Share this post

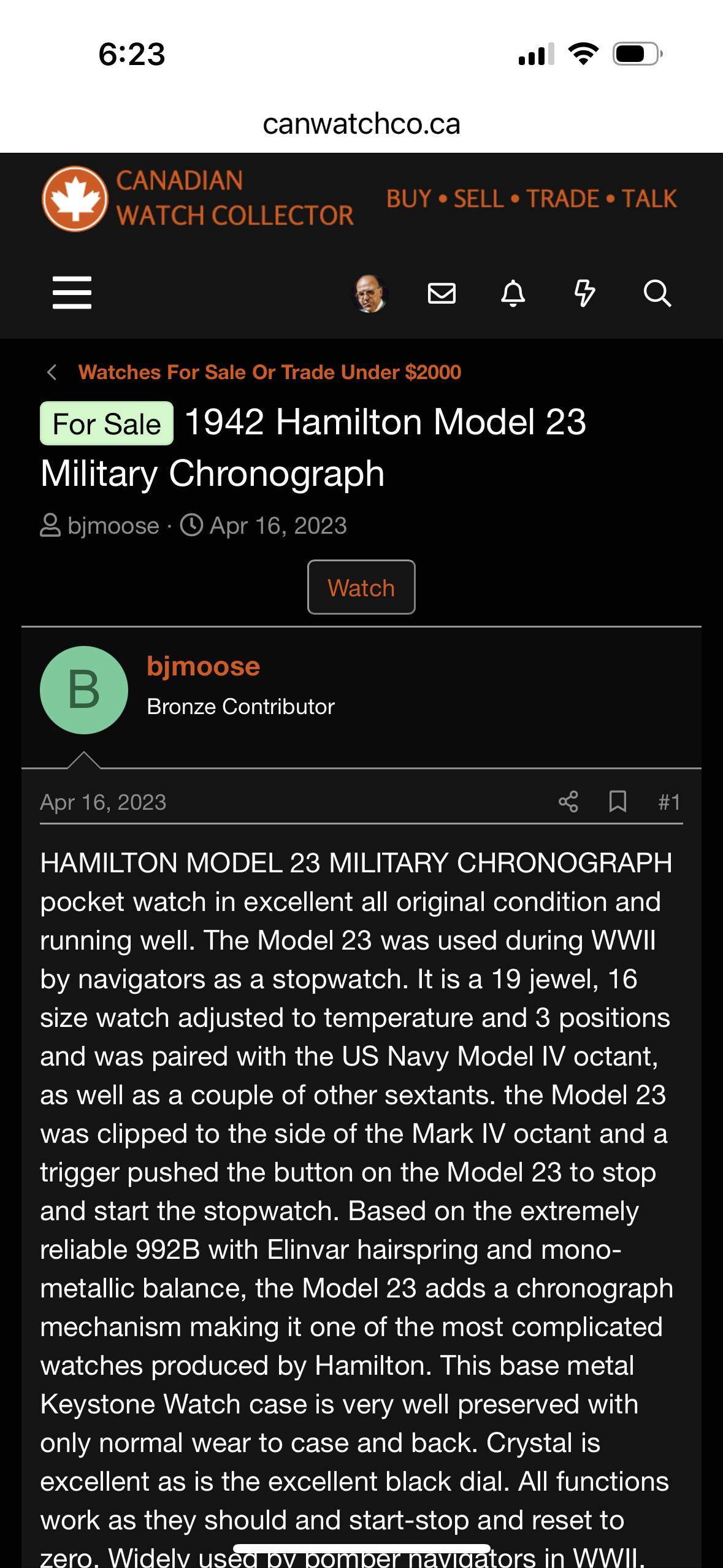coord(568,802)
